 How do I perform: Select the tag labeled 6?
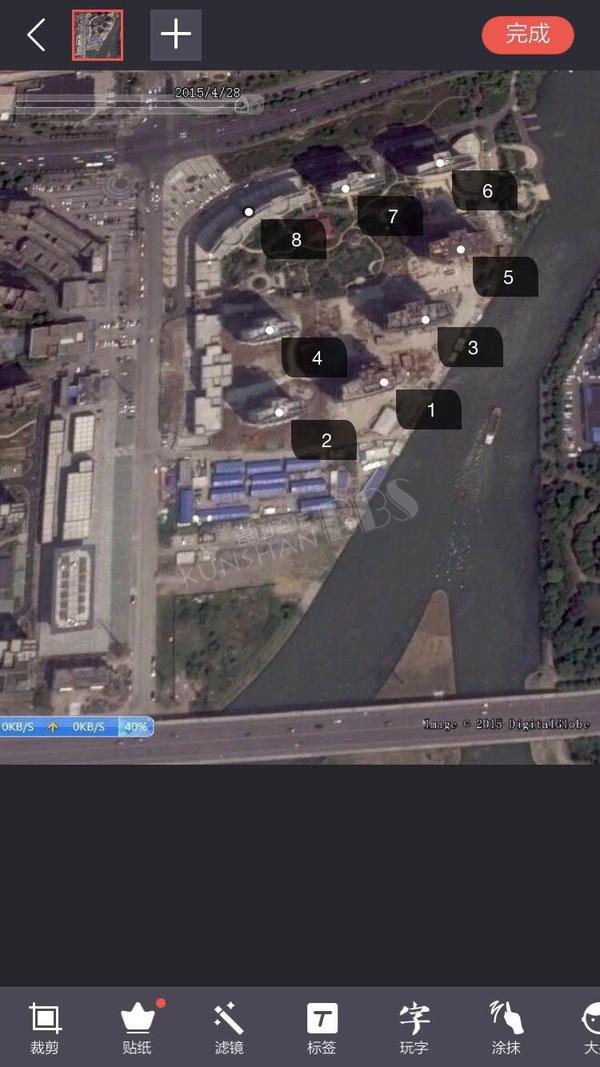pyautogui.click(x=485, y=191)
